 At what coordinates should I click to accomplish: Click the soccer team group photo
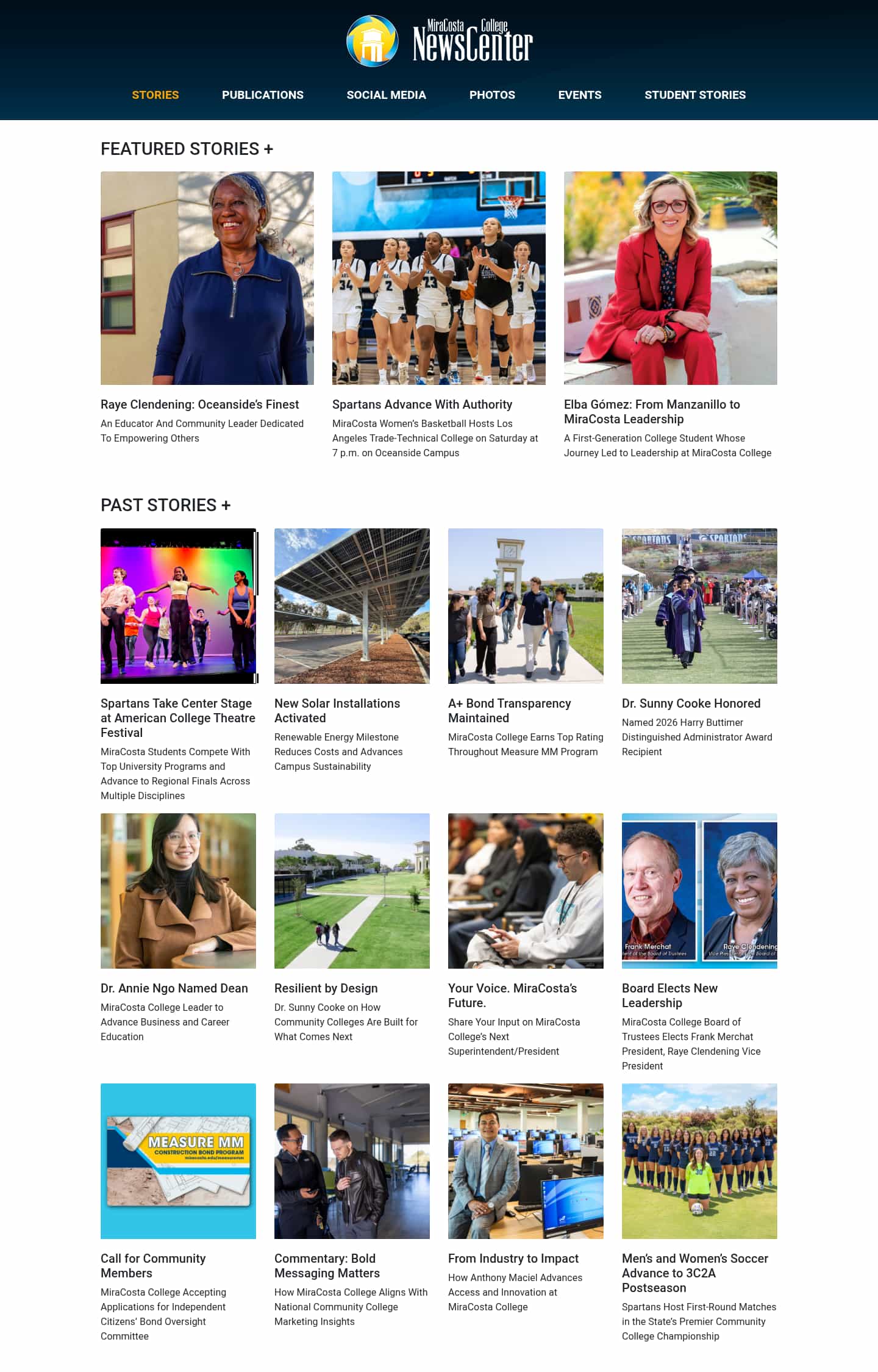(699, 1162)
